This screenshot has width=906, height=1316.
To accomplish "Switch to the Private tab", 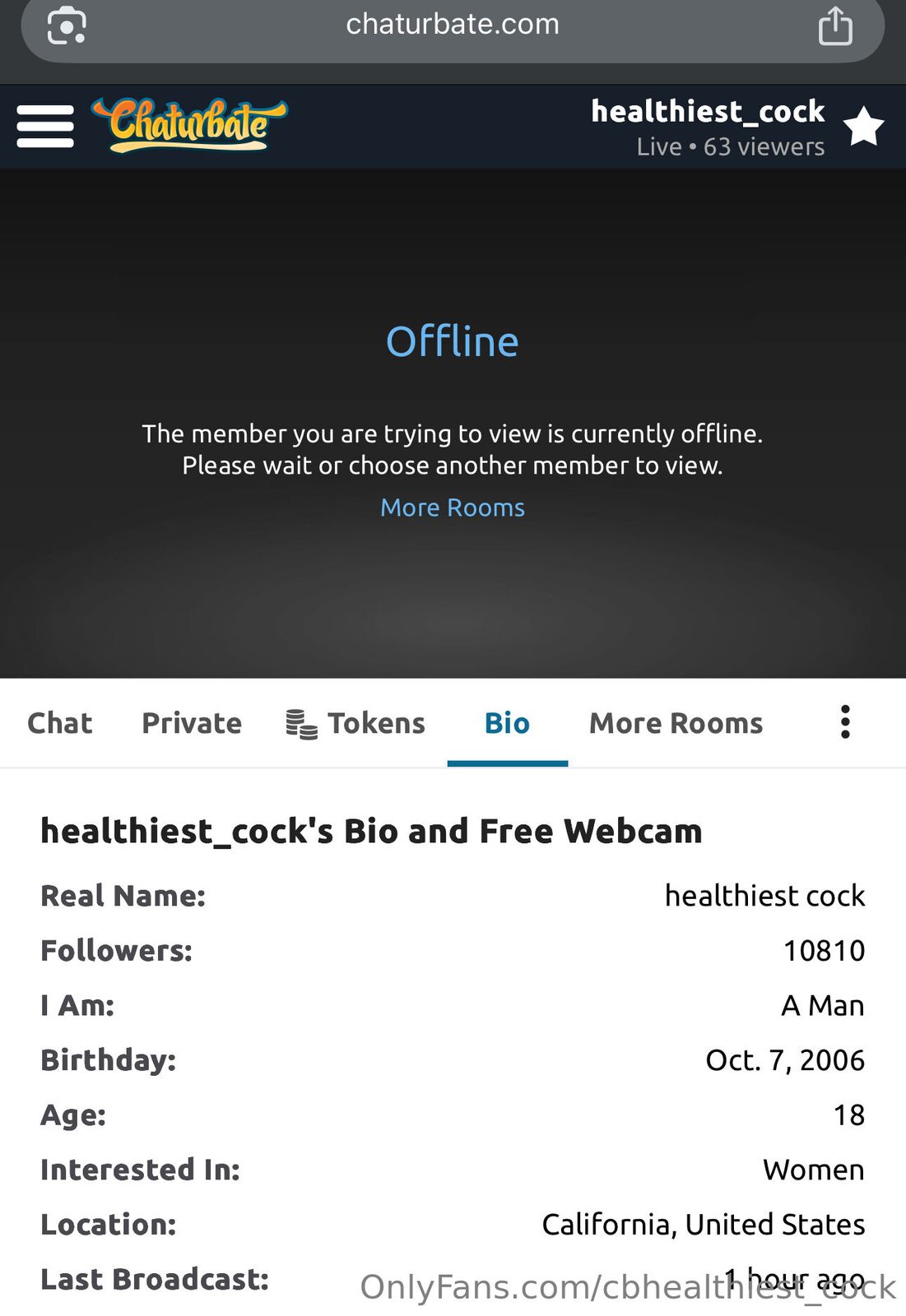I will 192,723.
